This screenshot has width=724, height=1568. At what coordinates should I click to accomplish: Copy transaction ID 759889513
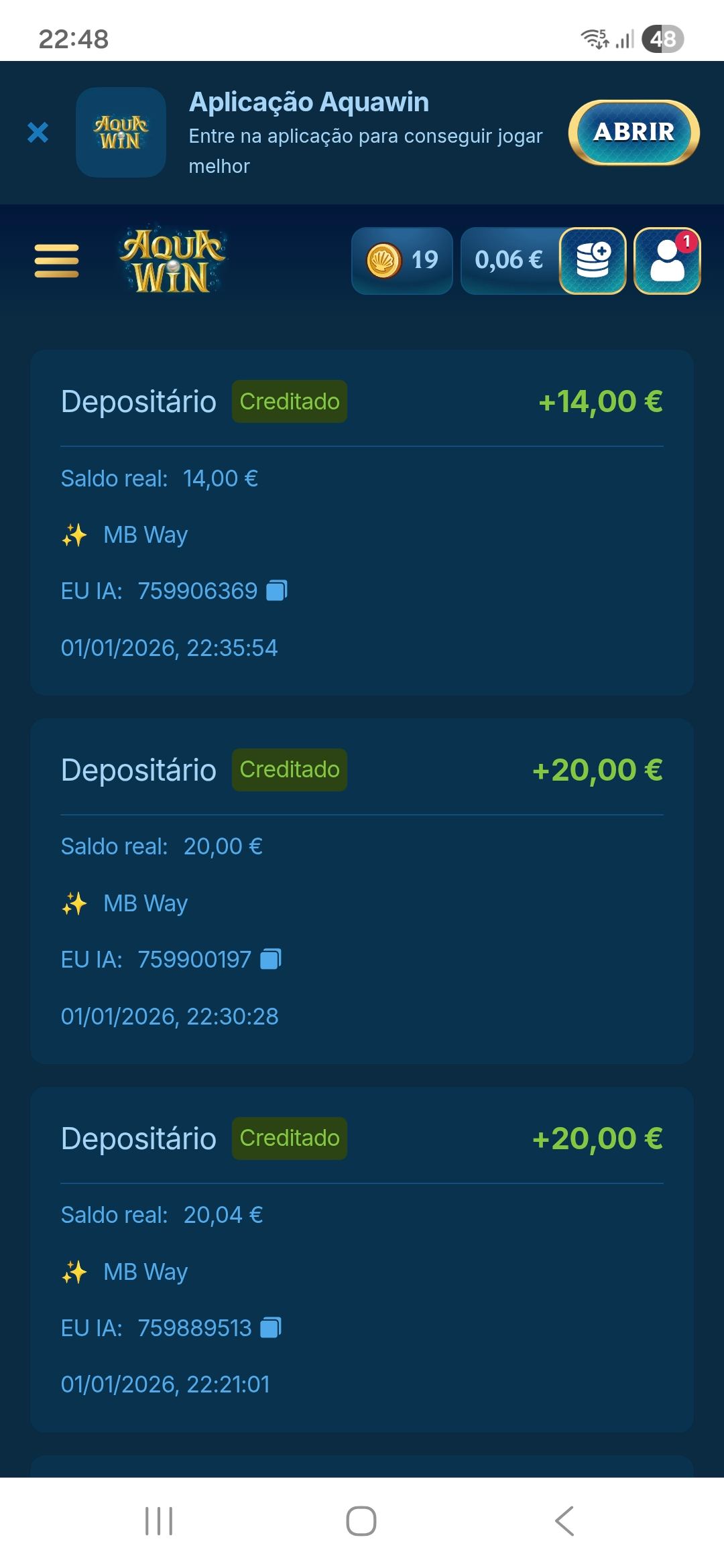pos(271,1327)
